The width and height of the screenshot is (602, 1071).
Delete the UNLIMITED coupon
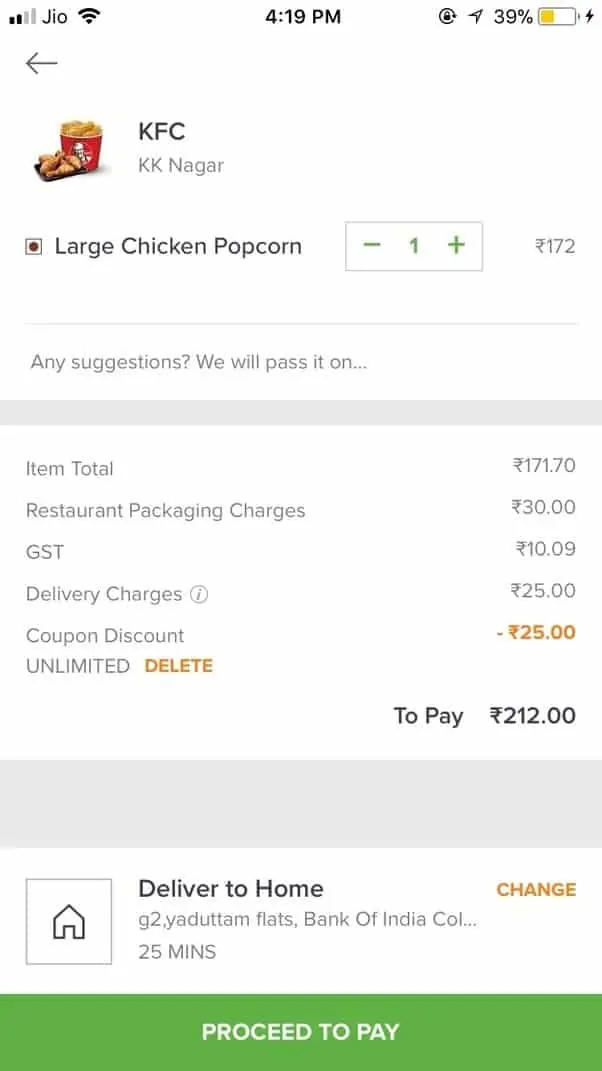click(x=179, y=666)
